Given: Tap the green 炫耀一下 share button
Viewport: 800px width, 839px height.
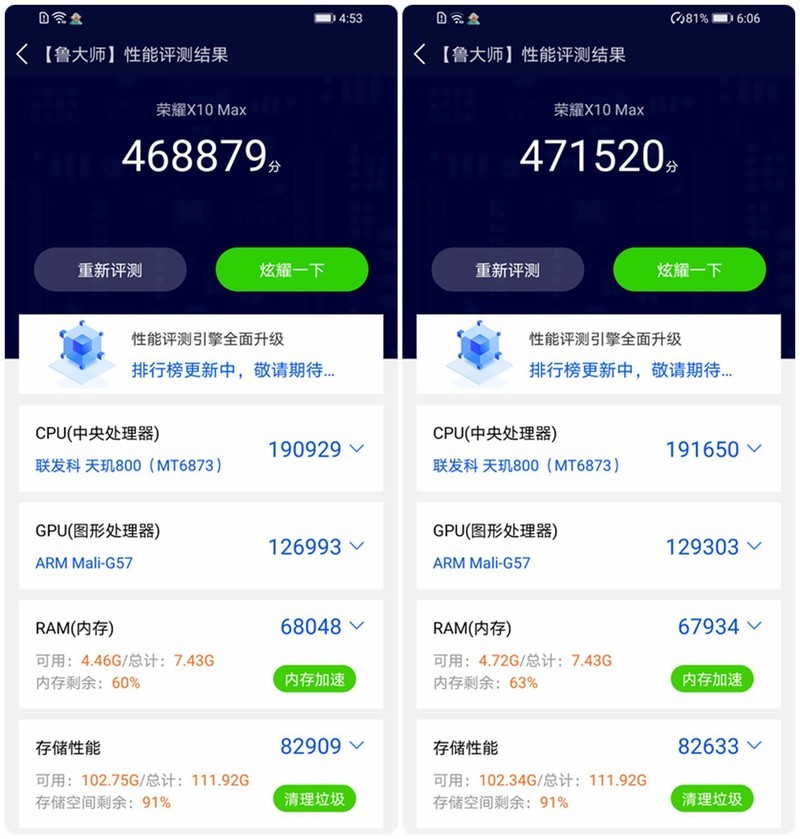Looking at the screenshot, I should click(x=291, y=270).
